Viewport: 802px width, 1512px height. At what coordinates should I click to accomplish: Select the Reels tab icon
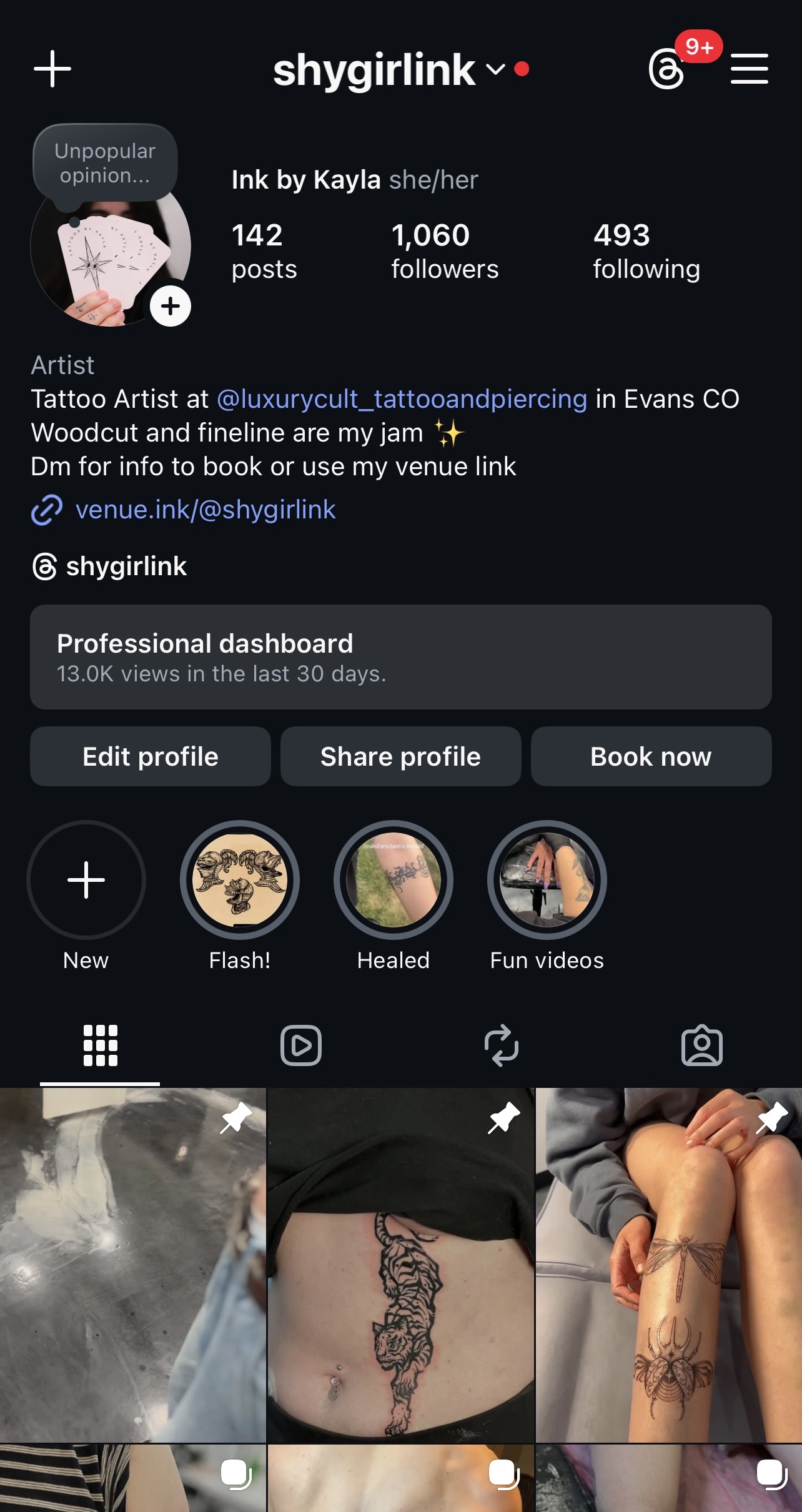click(x=300, y=1045)
